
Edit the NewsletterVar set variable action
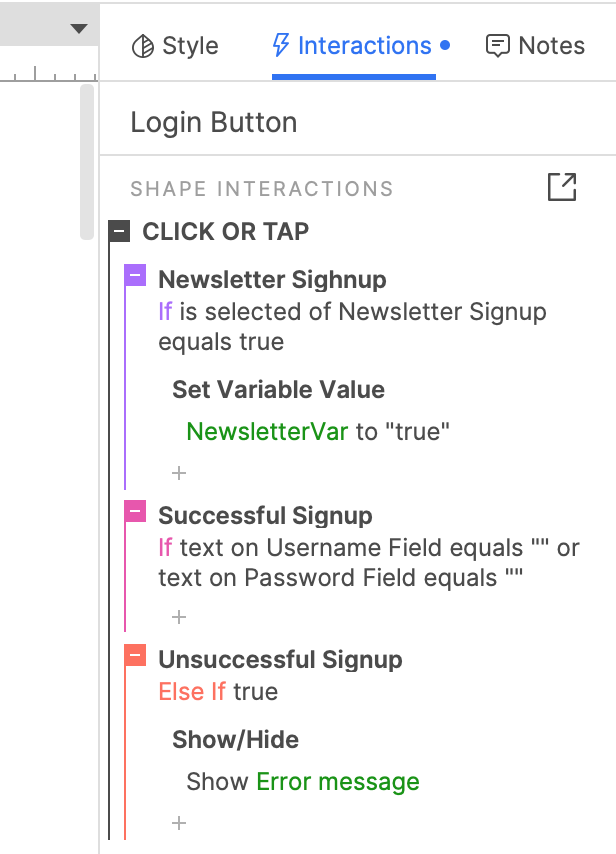[x=318, y=431]
